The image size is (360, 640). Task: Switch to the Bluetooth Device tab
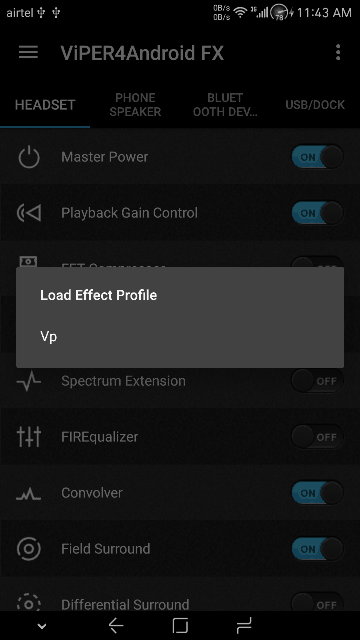click(225, 105)
